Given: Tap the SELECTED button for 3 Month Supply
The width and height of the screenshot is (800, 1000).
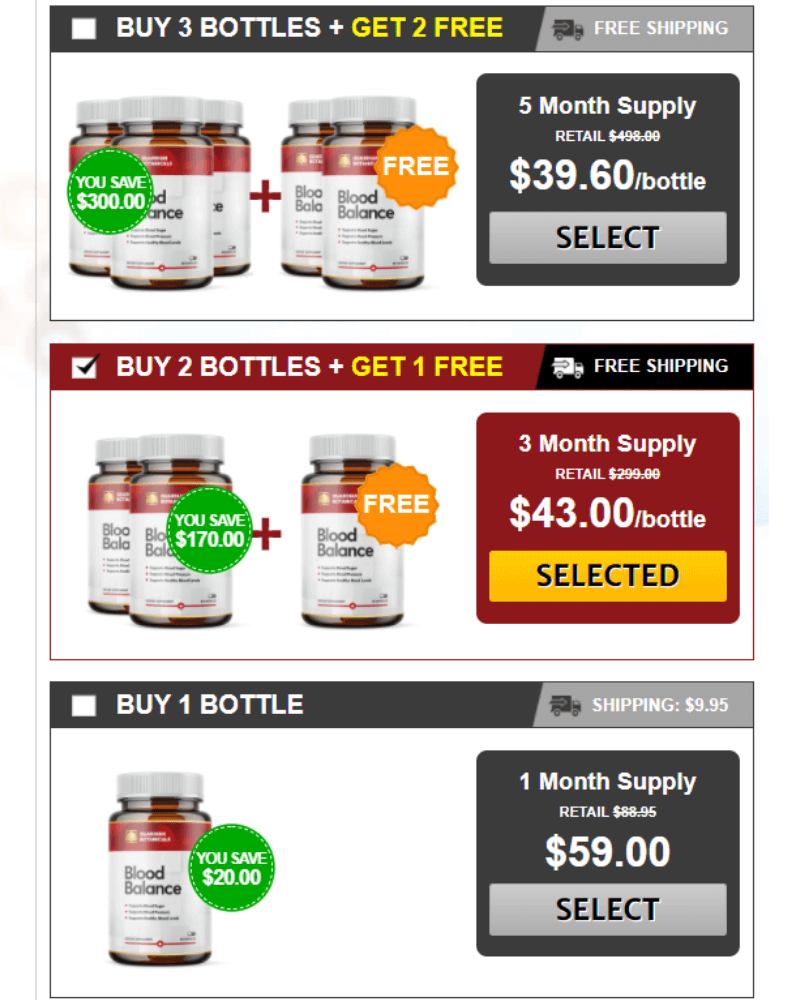Looking at the screenshot, I should pyautogui.click(x=607, y=576).
